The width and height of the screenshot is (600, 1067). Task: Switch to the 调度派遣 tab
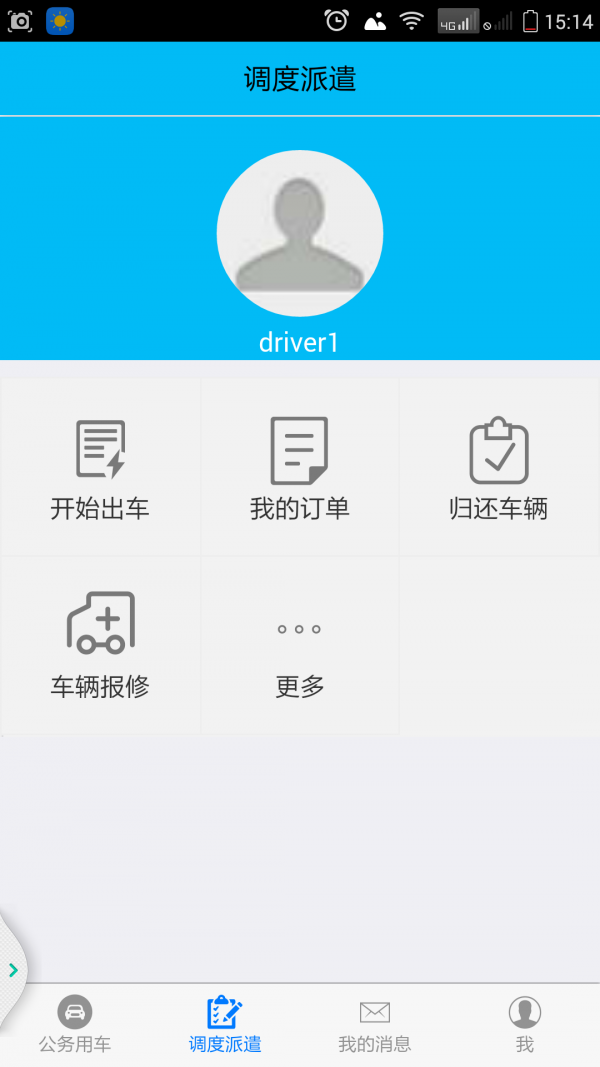224,1025
